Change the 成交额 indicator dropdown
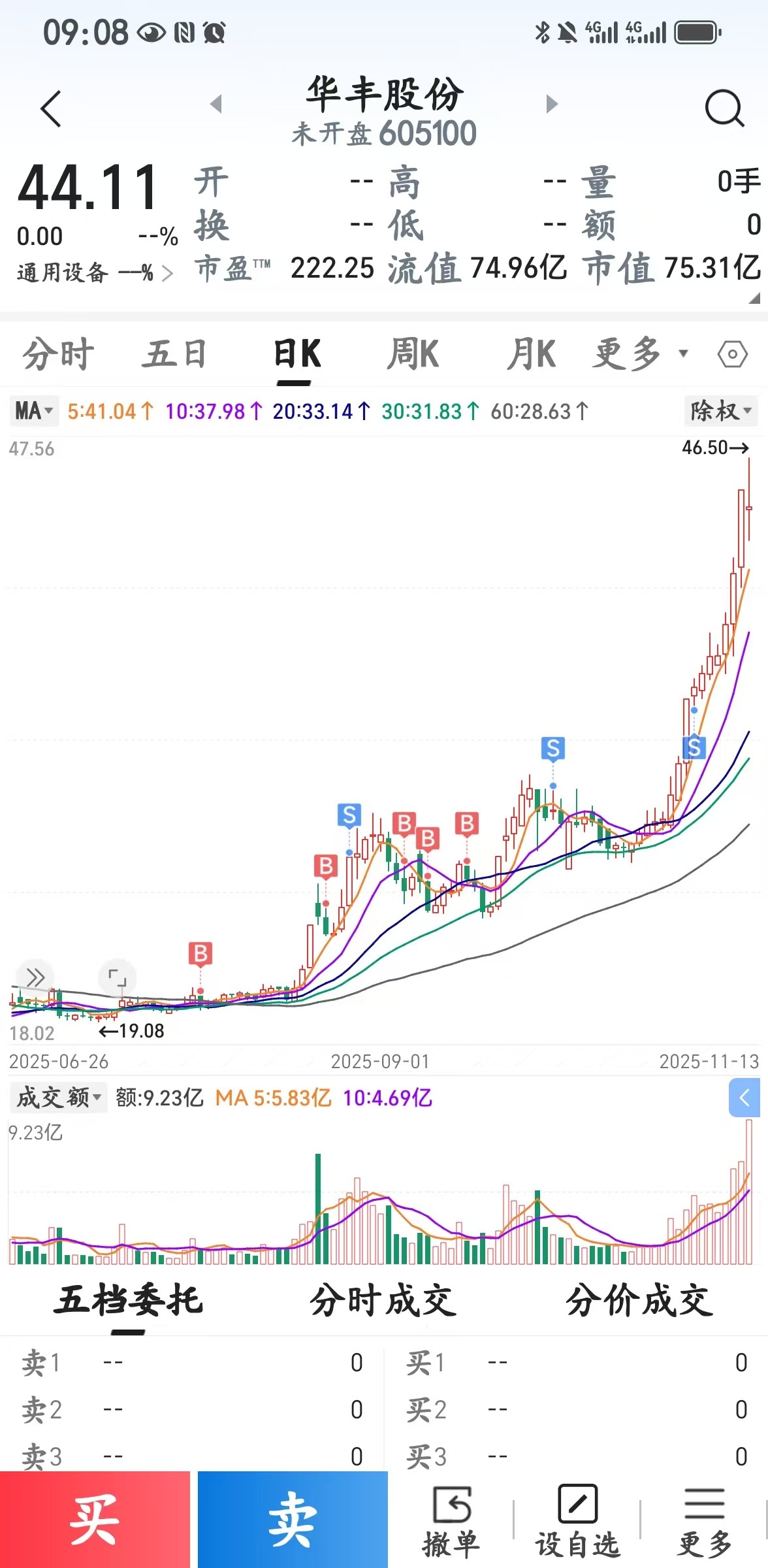 59,1097
